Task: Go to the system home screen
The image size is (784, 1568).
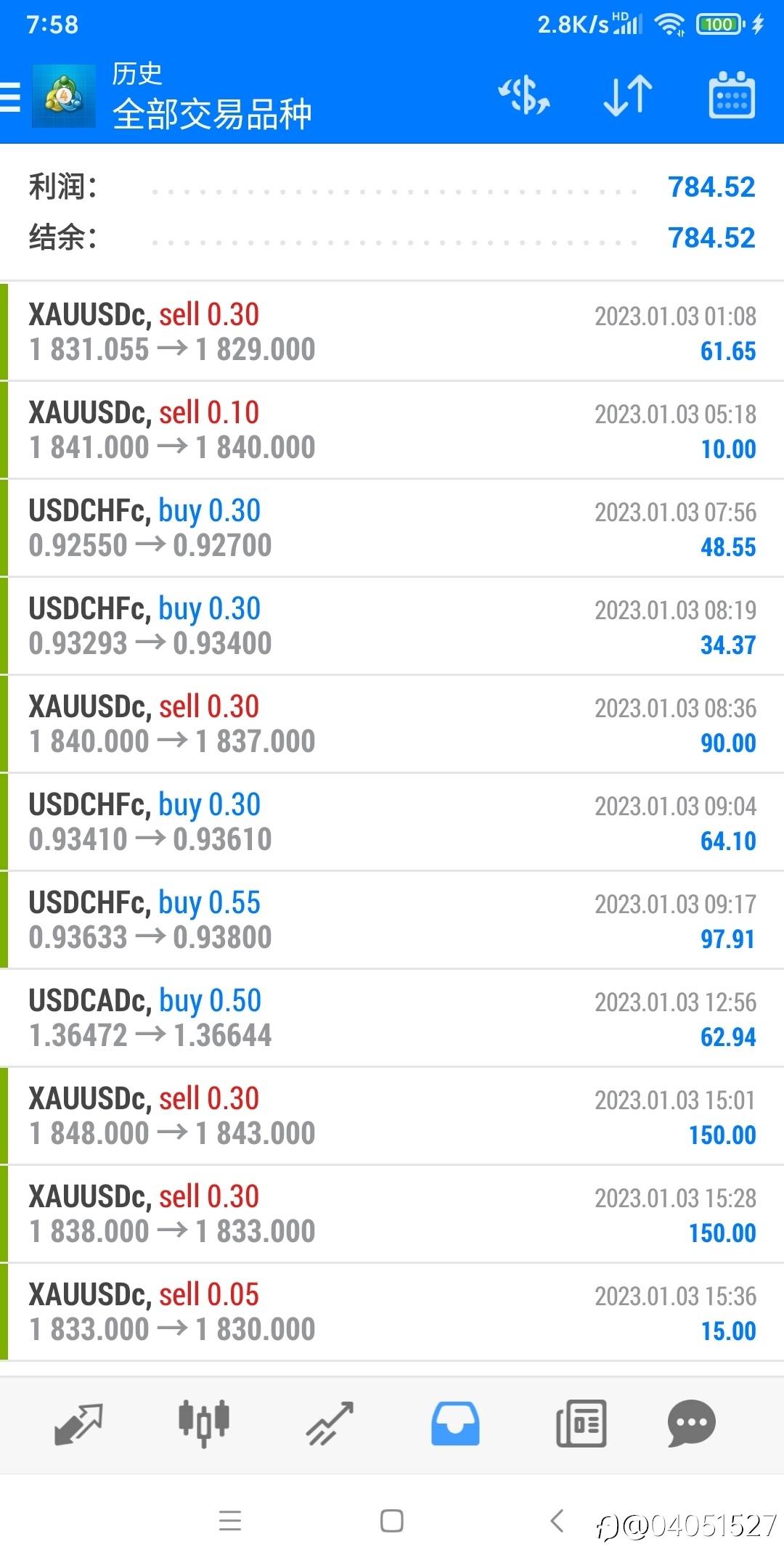Action: click(x=392, y=1521)
